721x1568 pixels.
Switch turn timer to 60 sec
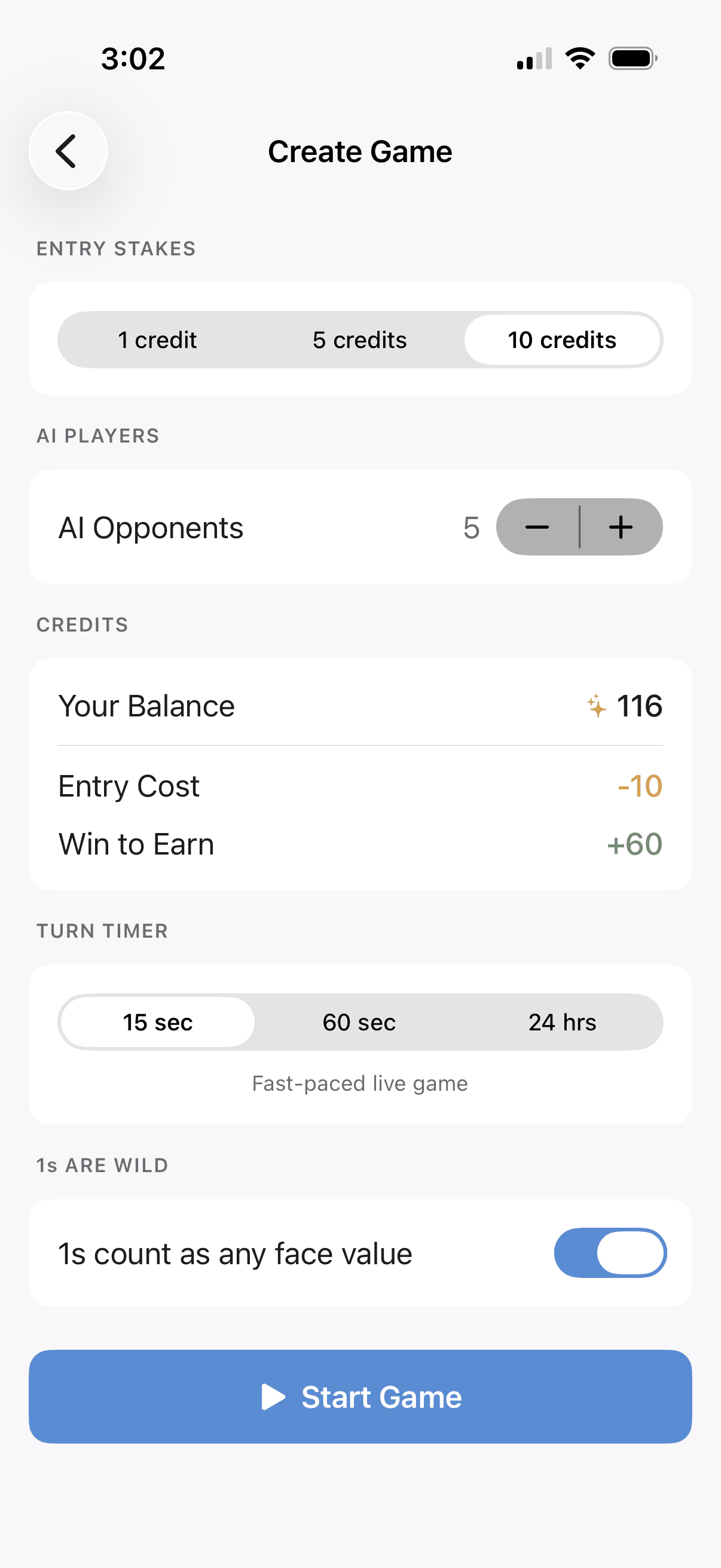click(x=358, y=1022)
